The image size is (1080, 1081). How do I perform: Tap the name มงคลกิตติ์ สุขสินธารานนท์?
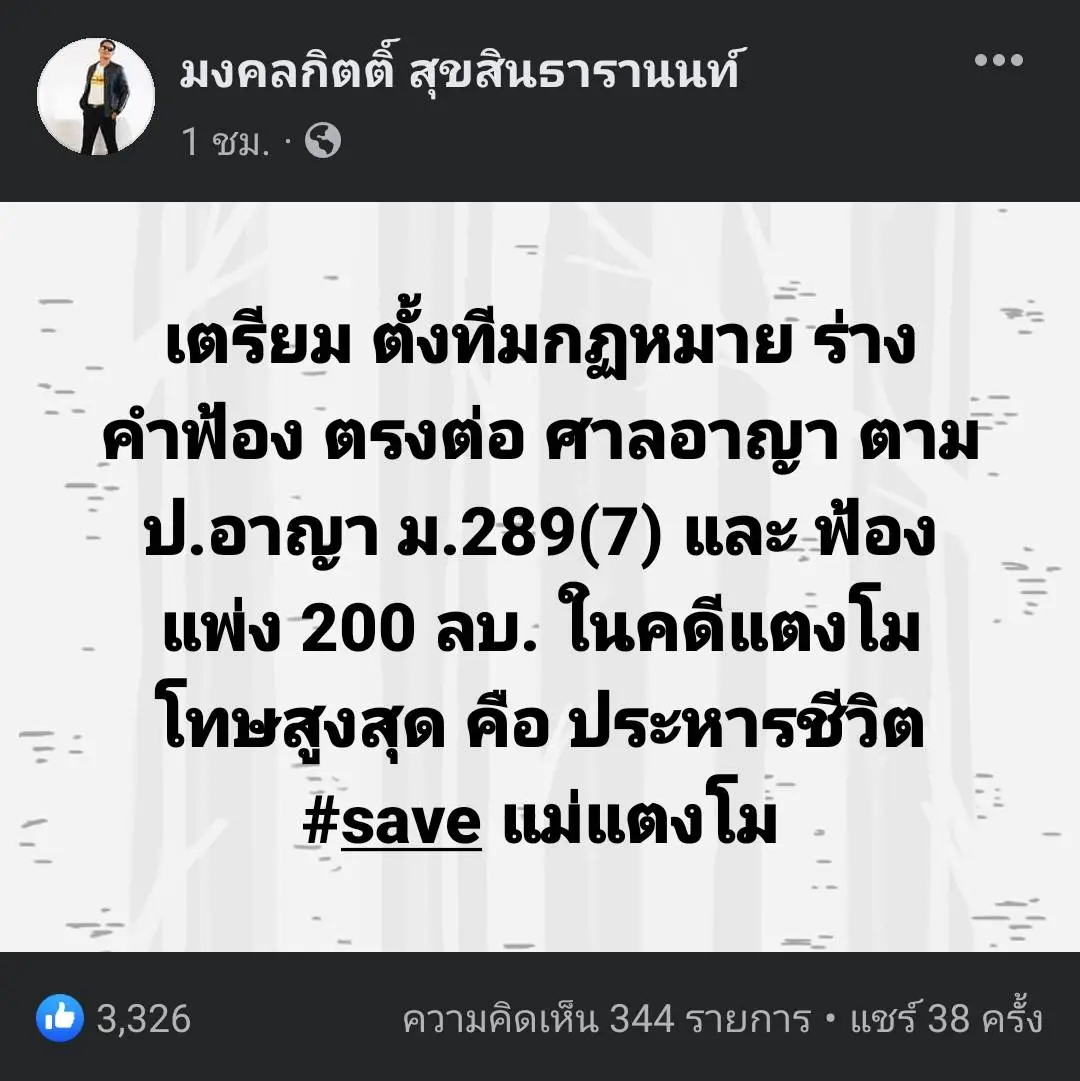click(460, 72)
